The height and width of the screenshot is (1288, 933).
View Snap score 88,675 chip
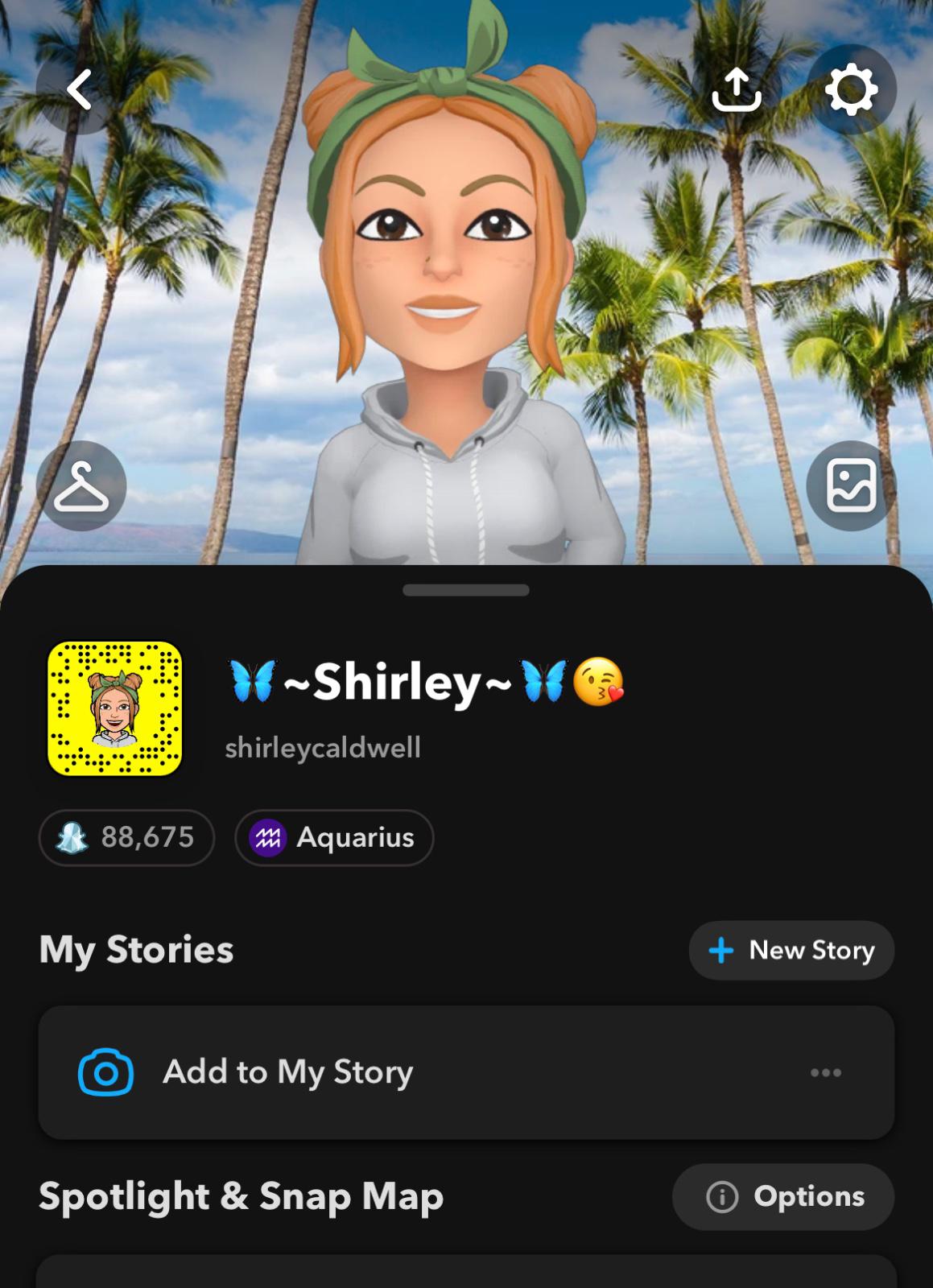pos(127,838)
